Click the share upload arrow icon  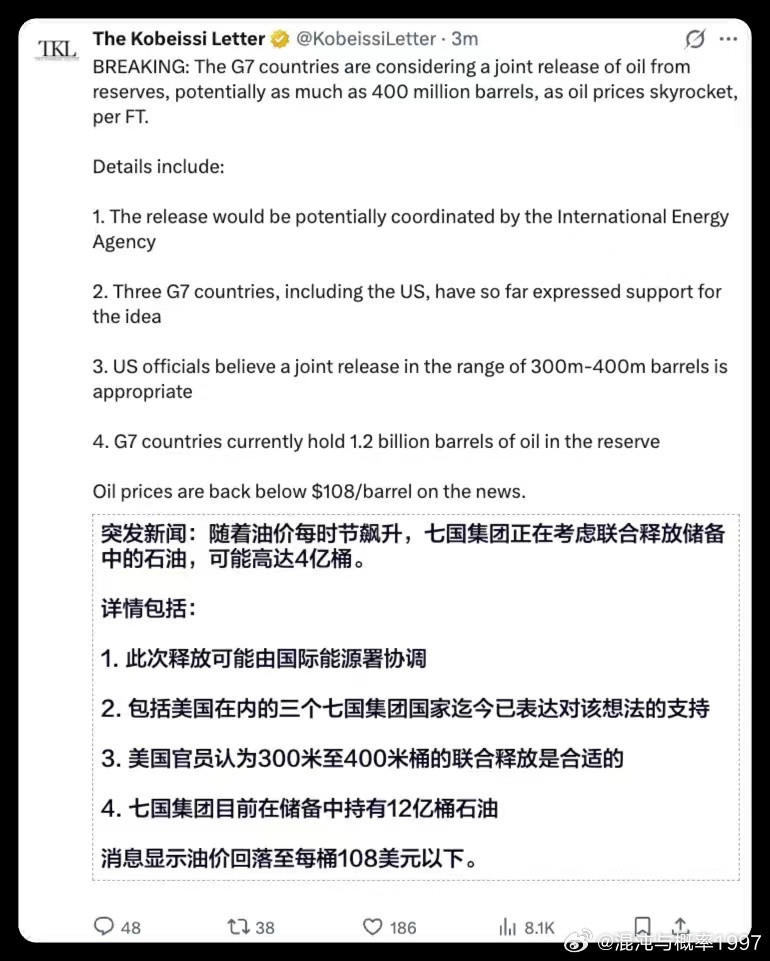[x=681, y=927]
